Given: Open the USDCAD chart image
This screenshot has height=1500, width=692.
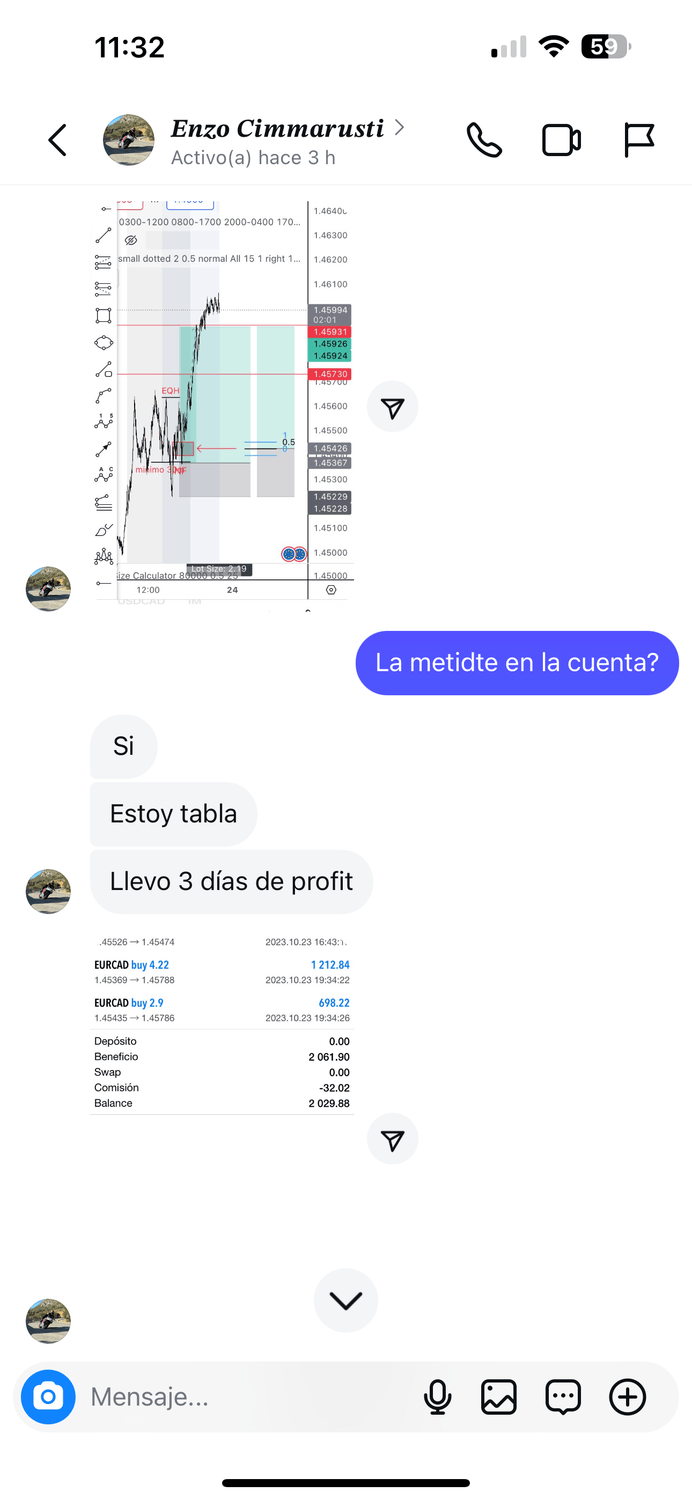Looking at the screenshot, I should pos(223,400).
